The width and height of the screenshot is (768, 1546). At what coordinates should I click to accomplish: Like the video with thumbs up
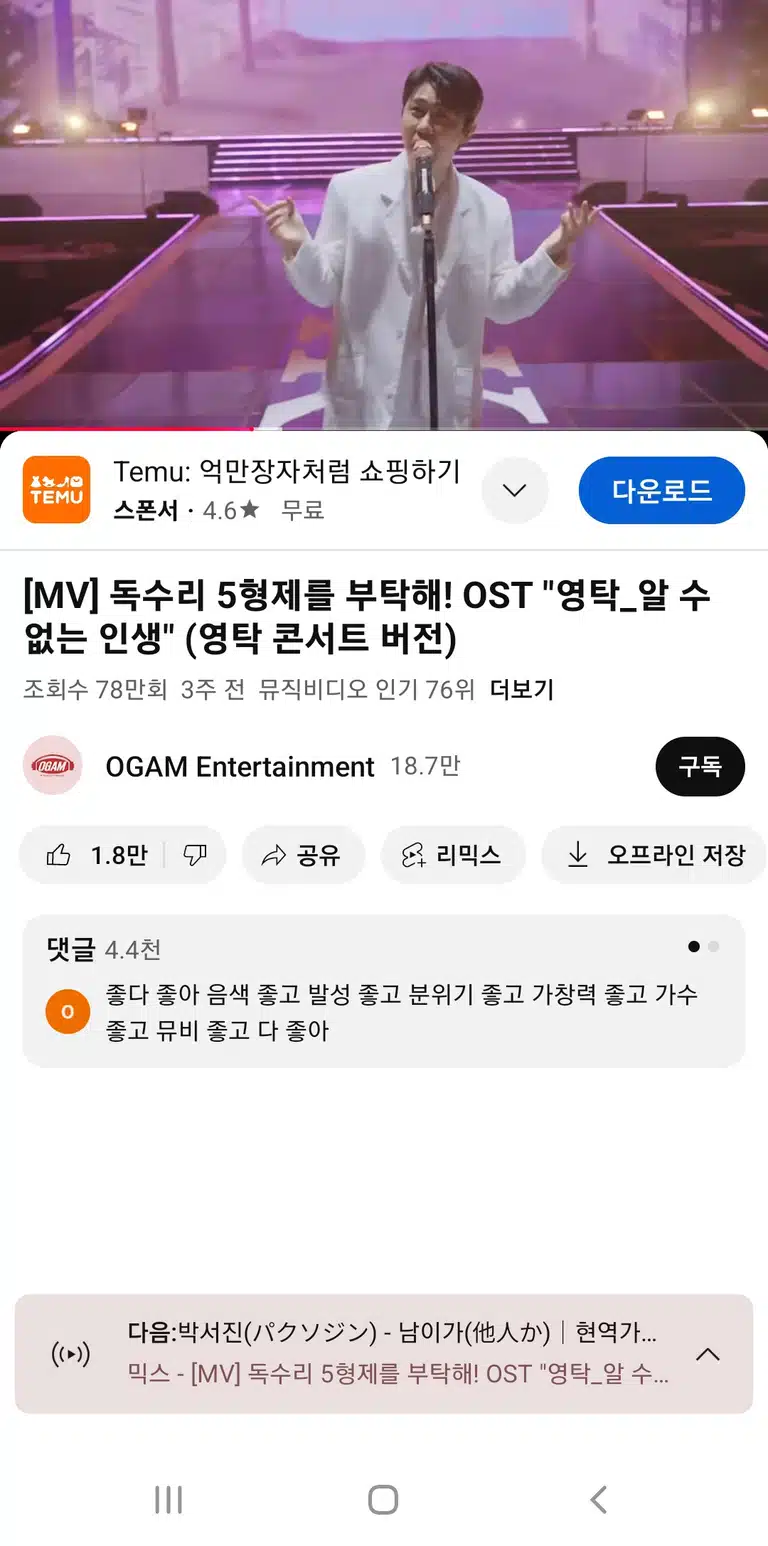point(95,855)
